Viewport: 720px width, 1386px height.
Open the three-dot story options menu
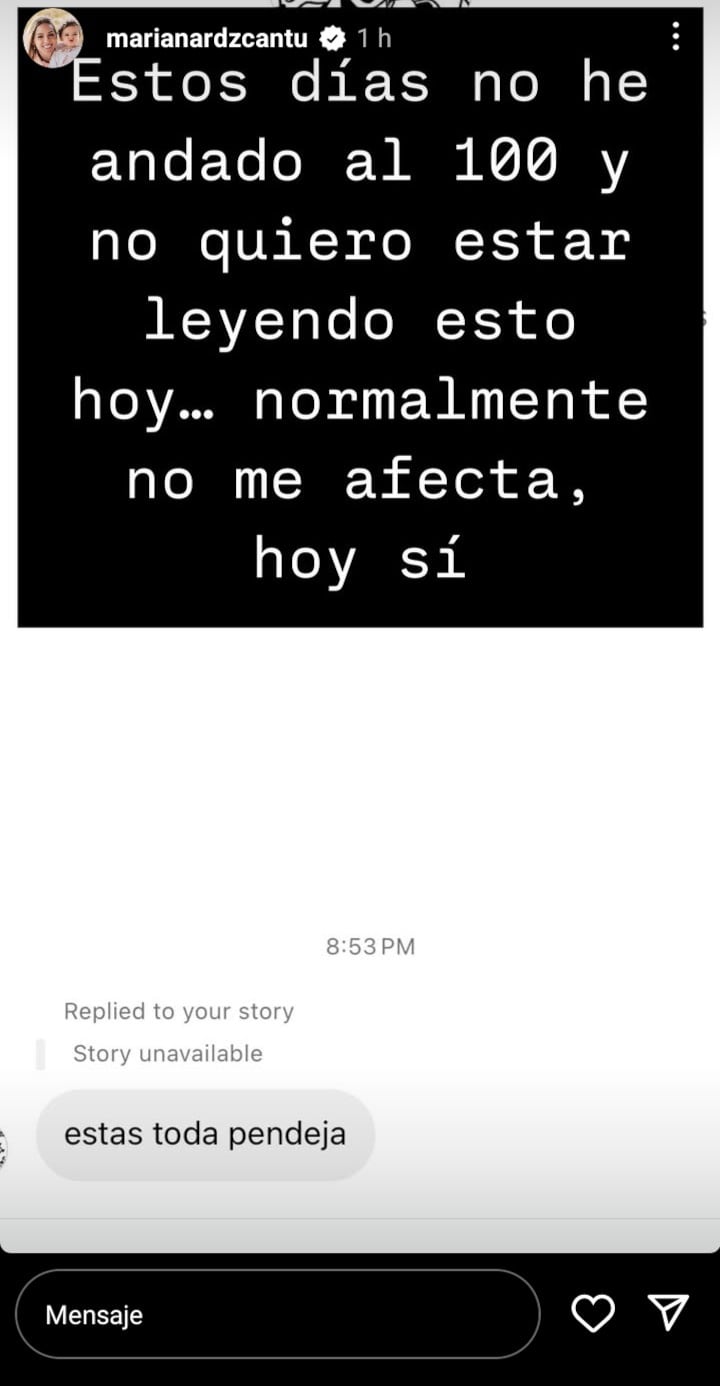coord(676,38)
